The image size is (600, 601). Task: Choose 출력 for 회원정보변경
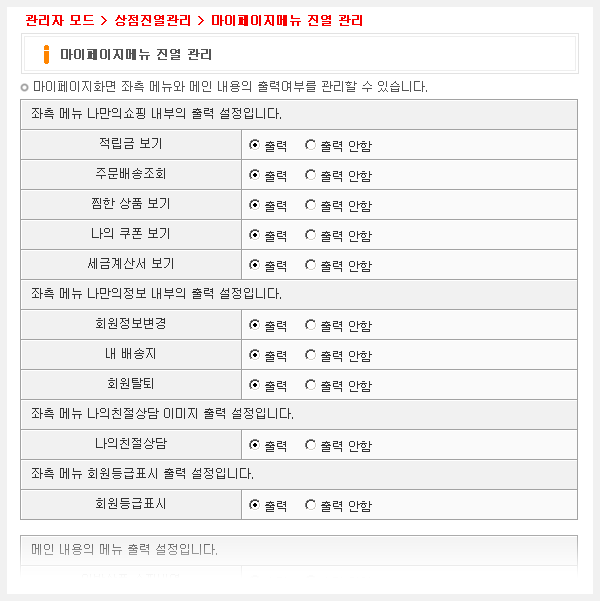pos(255,325)
